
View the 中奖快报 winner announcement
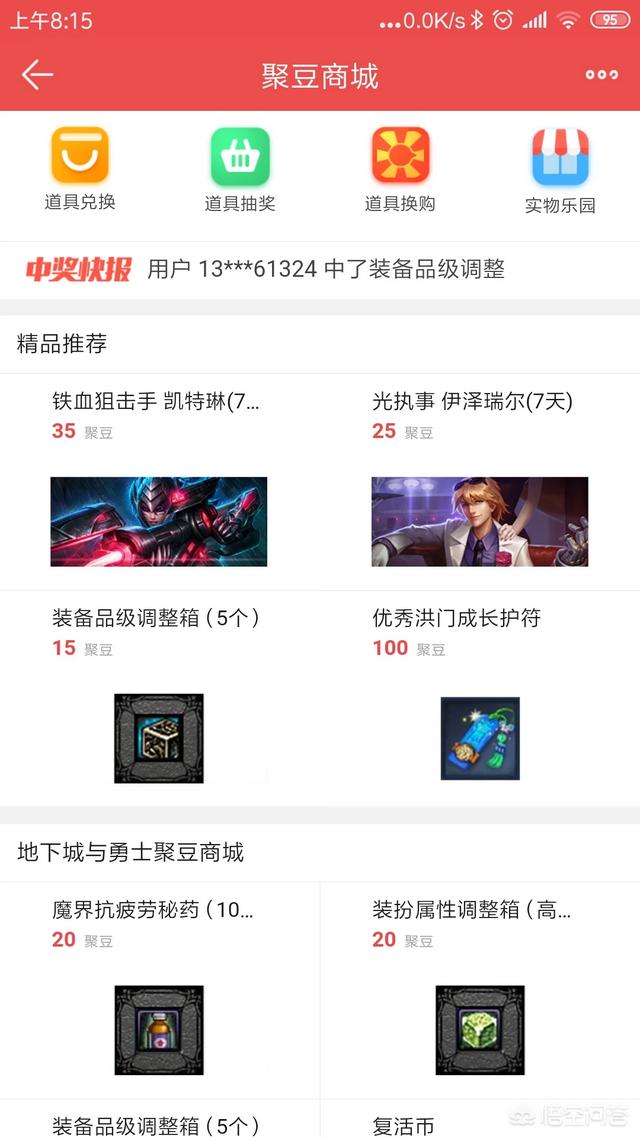[x=320, y=270]
